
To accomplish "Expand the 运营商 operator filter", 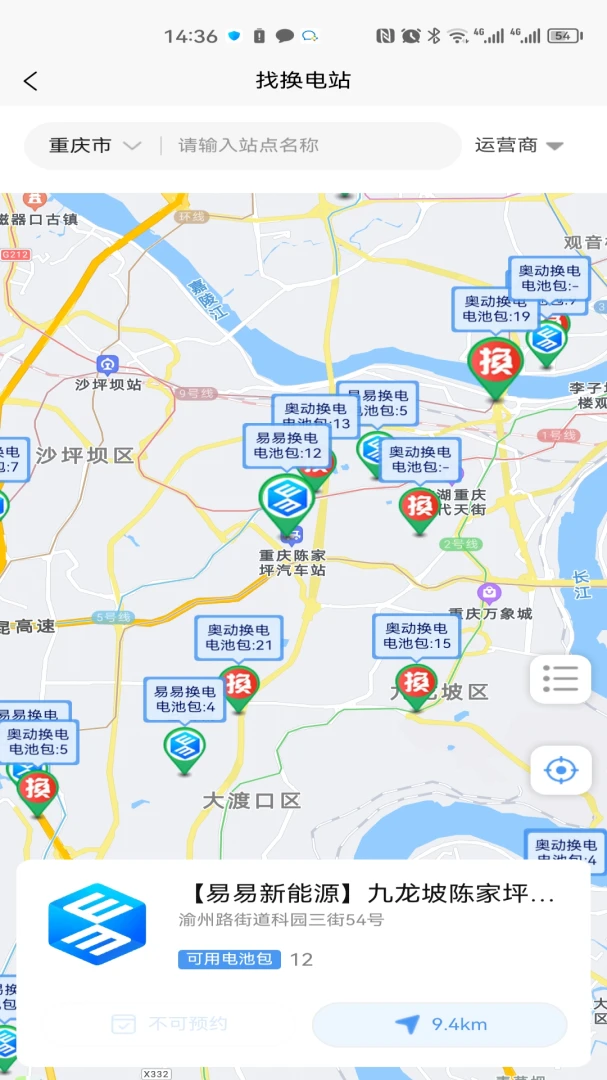I will (x=519, y=146).
